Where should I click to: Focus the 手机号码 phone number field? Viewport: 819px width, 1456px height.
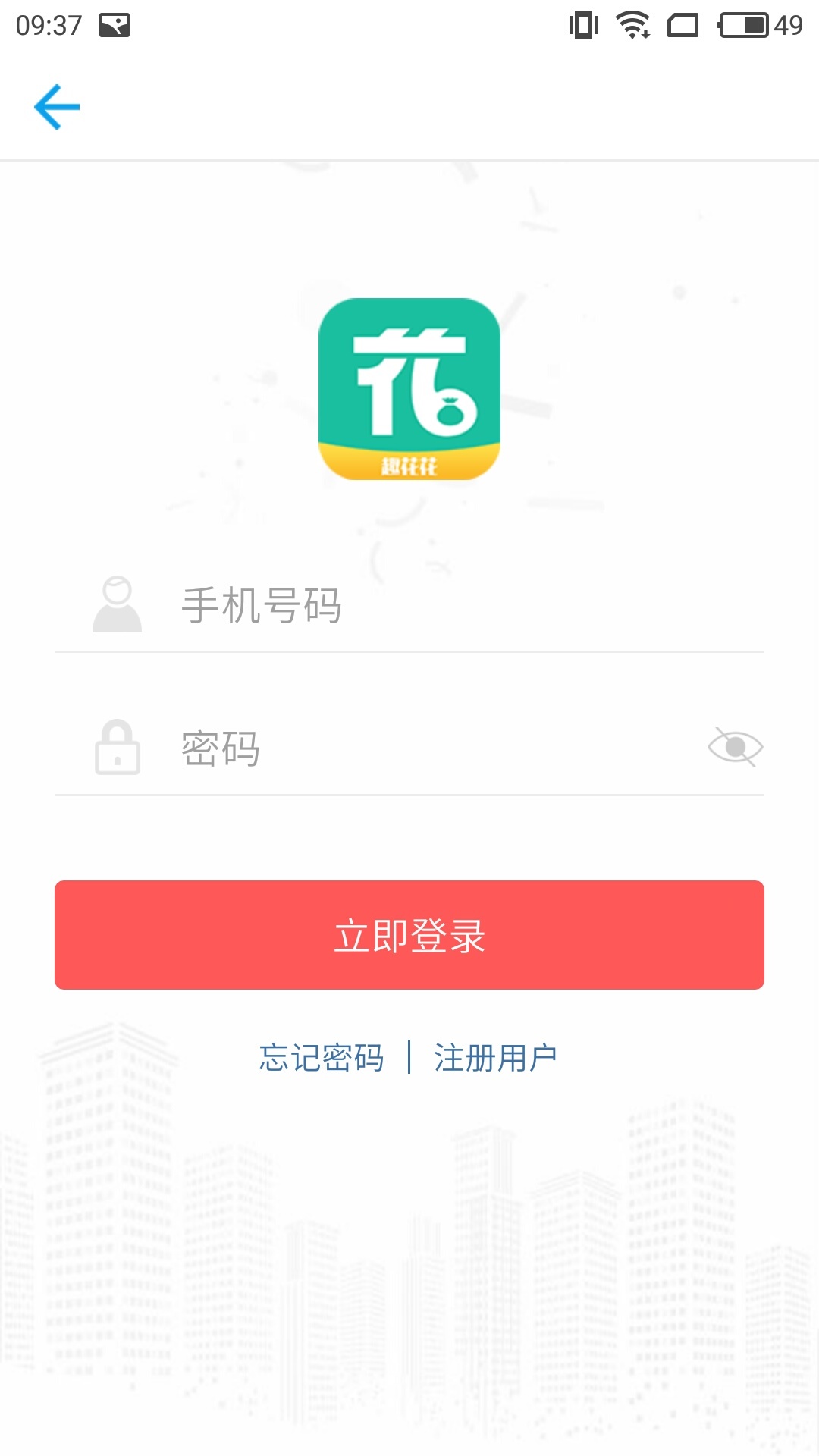tap(455, 606)
